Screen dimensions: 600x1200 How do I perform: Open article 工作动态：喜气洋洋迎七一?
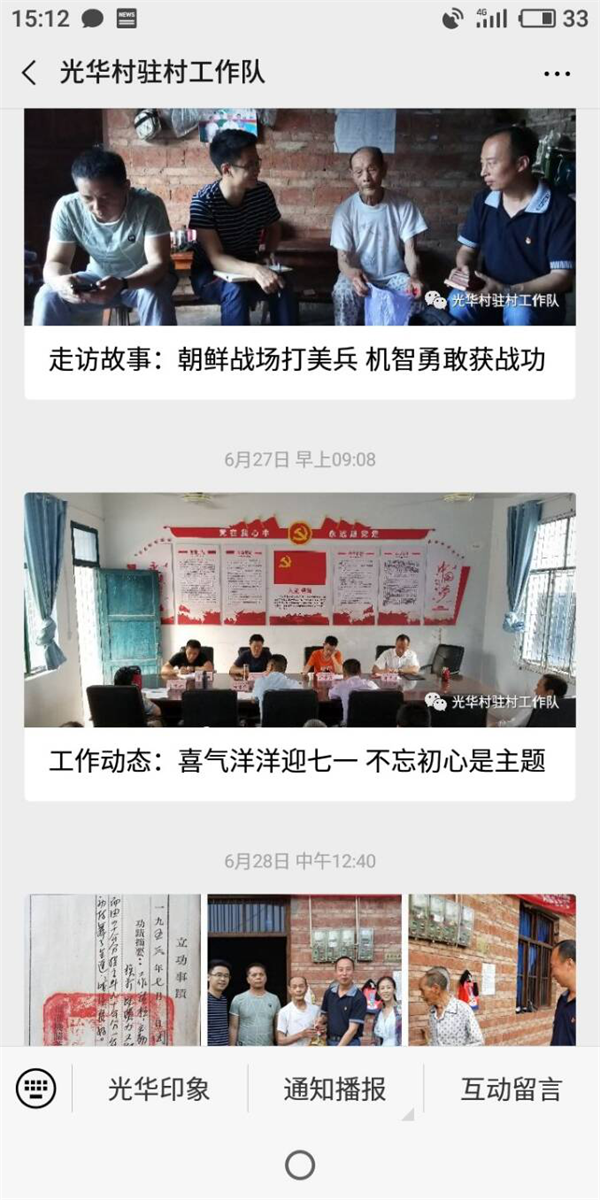click(x=298, y=761)
